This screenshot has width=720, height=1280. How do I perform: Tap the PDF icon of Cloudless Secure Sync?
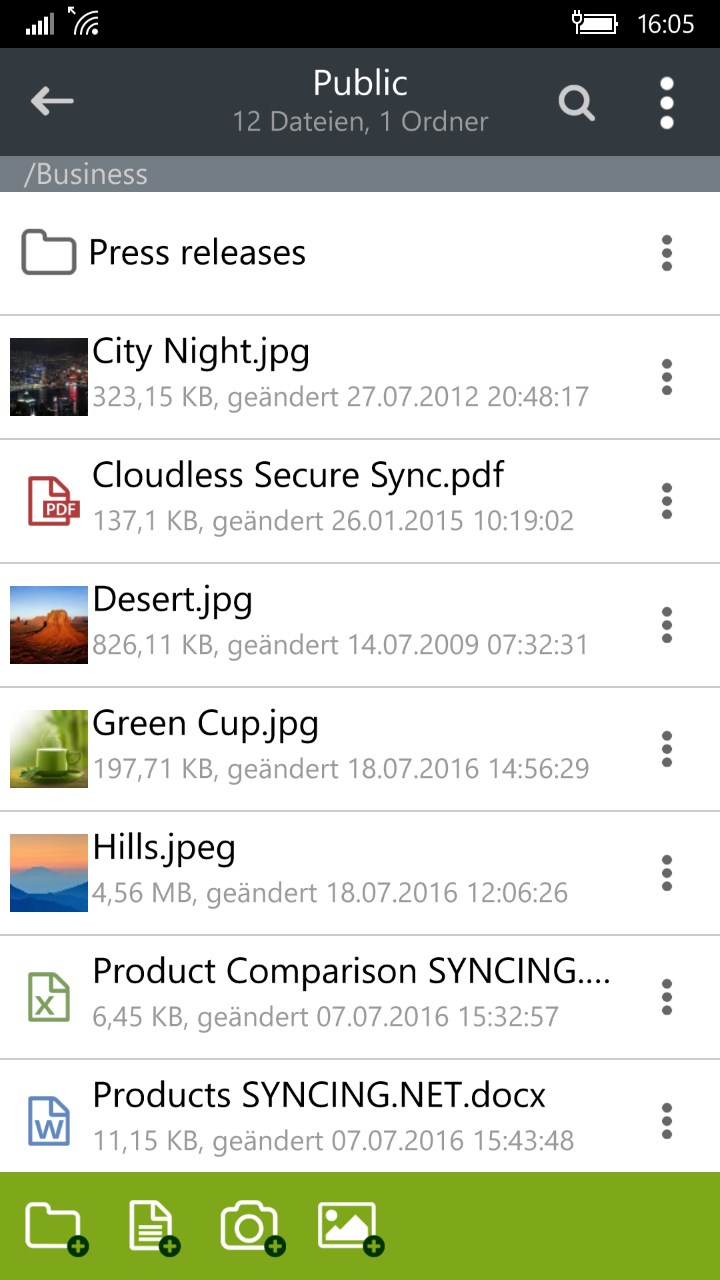point(48,496)
